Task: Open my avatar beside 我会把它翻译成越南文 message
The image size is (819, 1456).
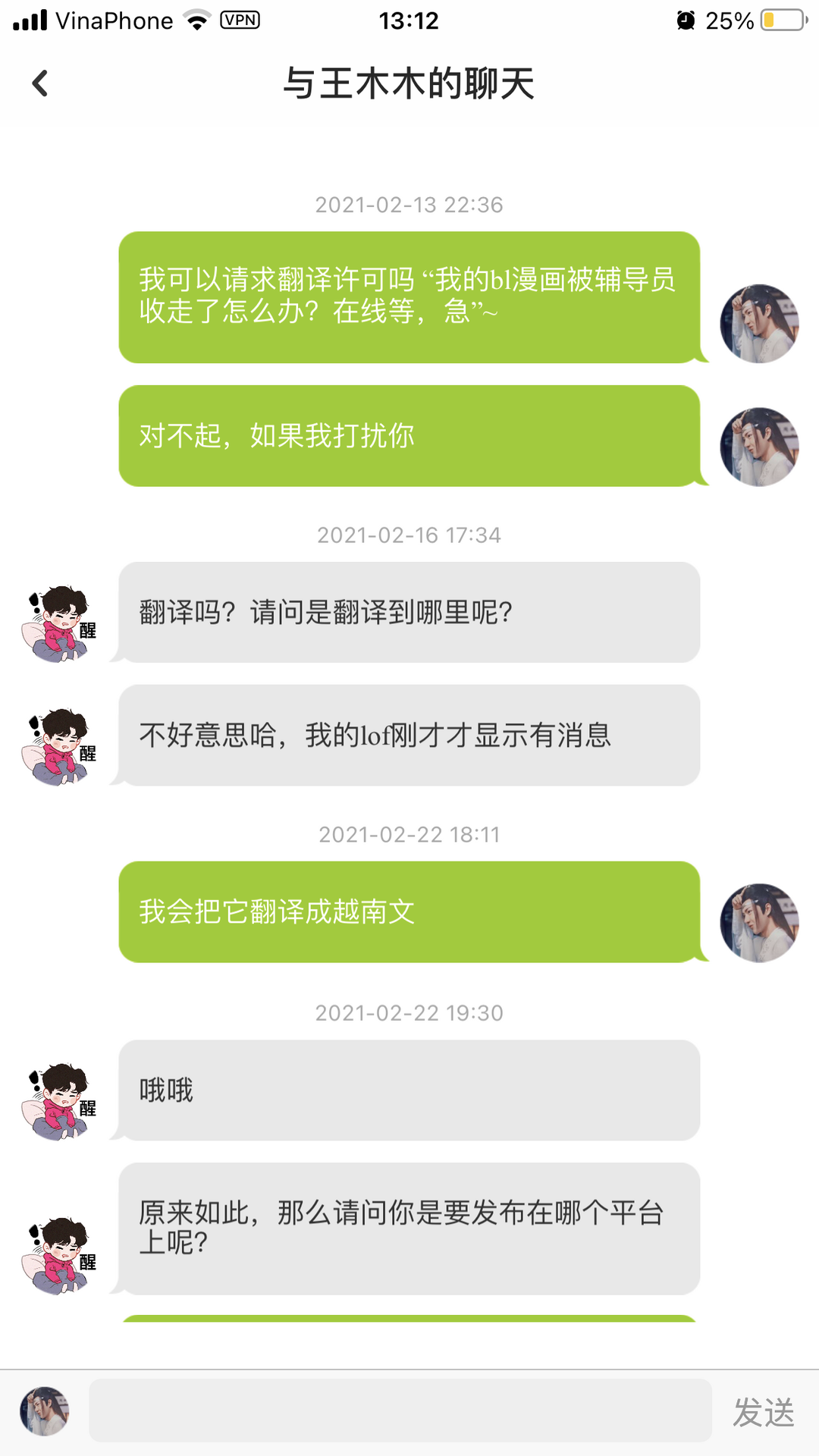Action: (759, 923)
